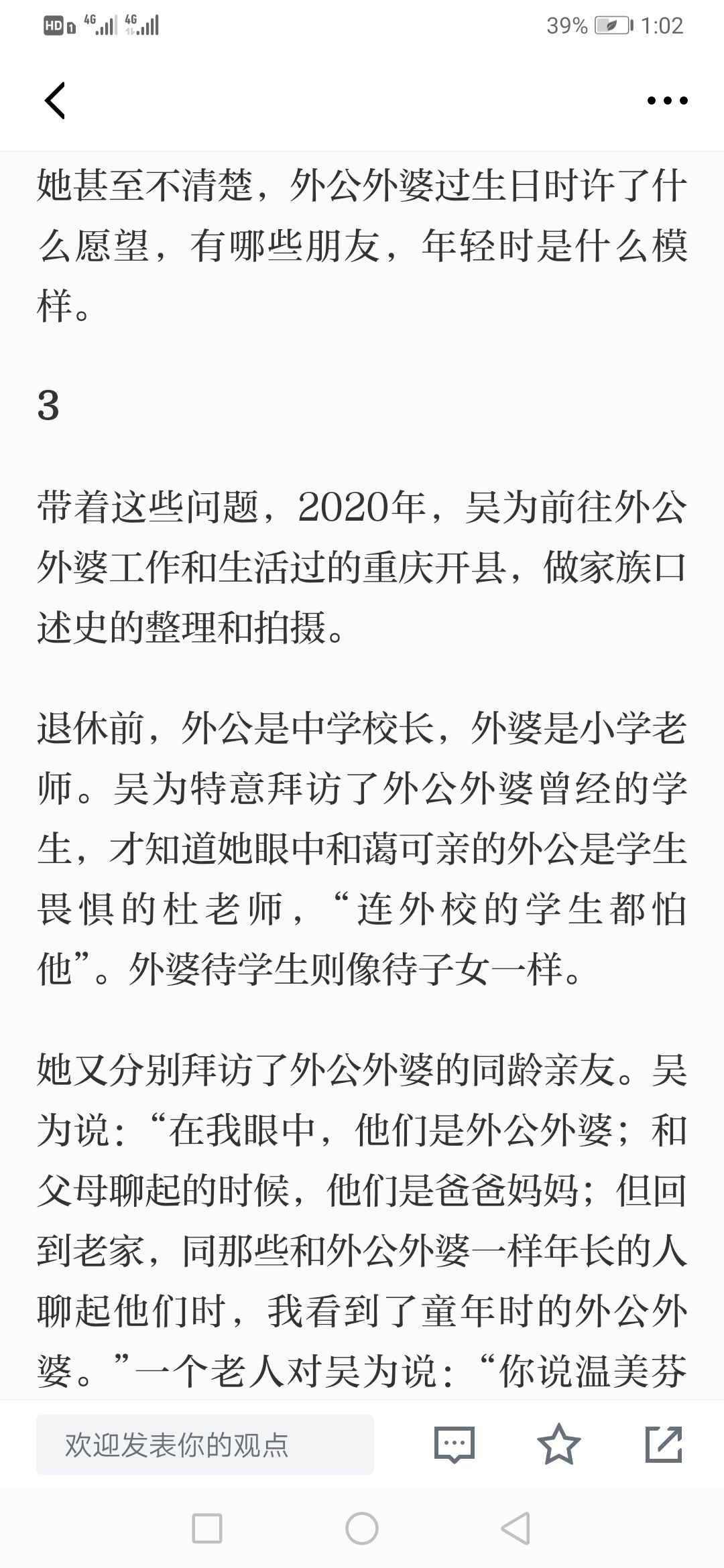This screenshot has height=1568, width=724.
Task: Share the article via share icon
Action: pos(664,1444)
